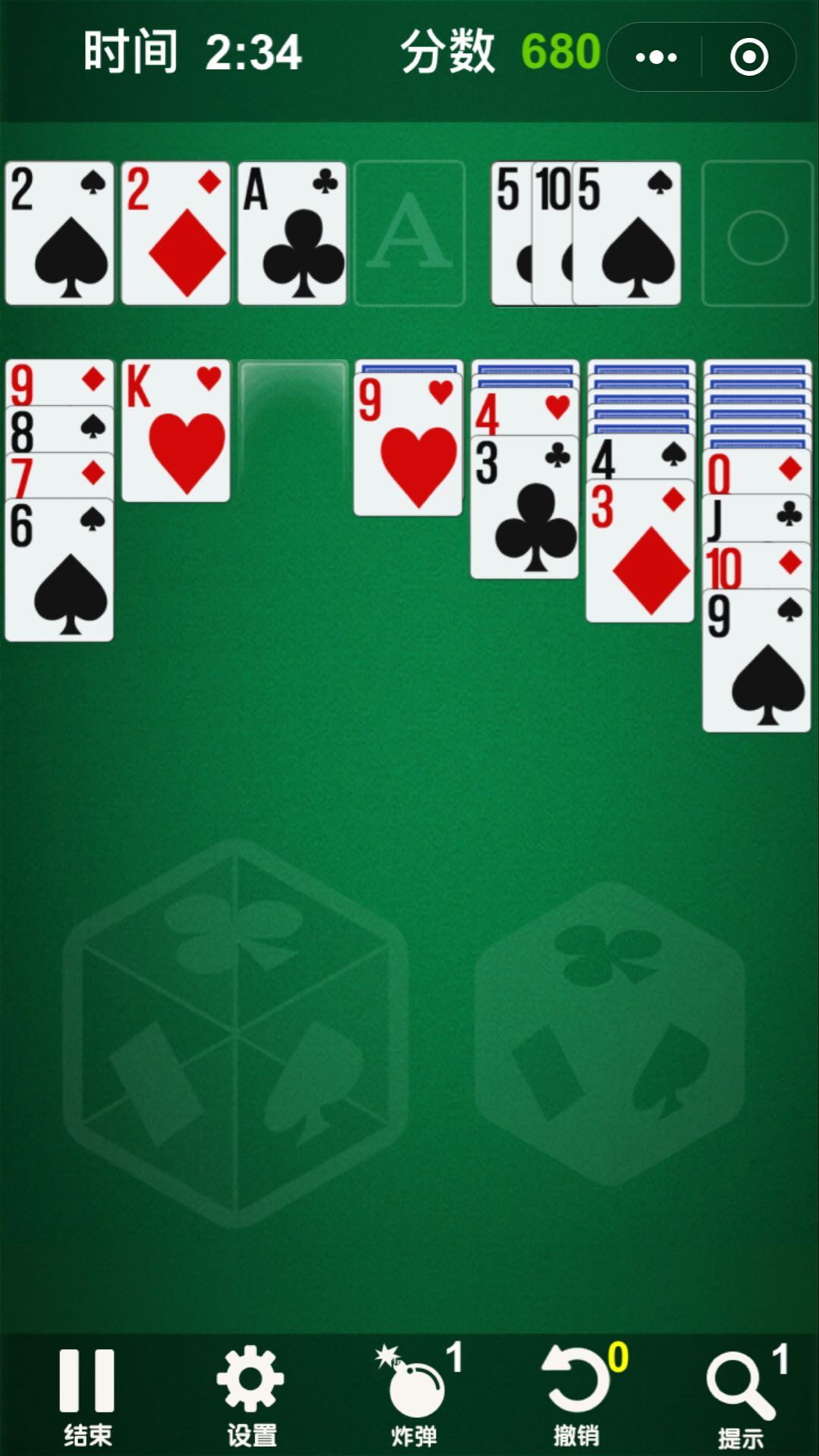Tap the 2 of spades foundation pile
This screenshot has height=1456, width=819.
[59, 235]
